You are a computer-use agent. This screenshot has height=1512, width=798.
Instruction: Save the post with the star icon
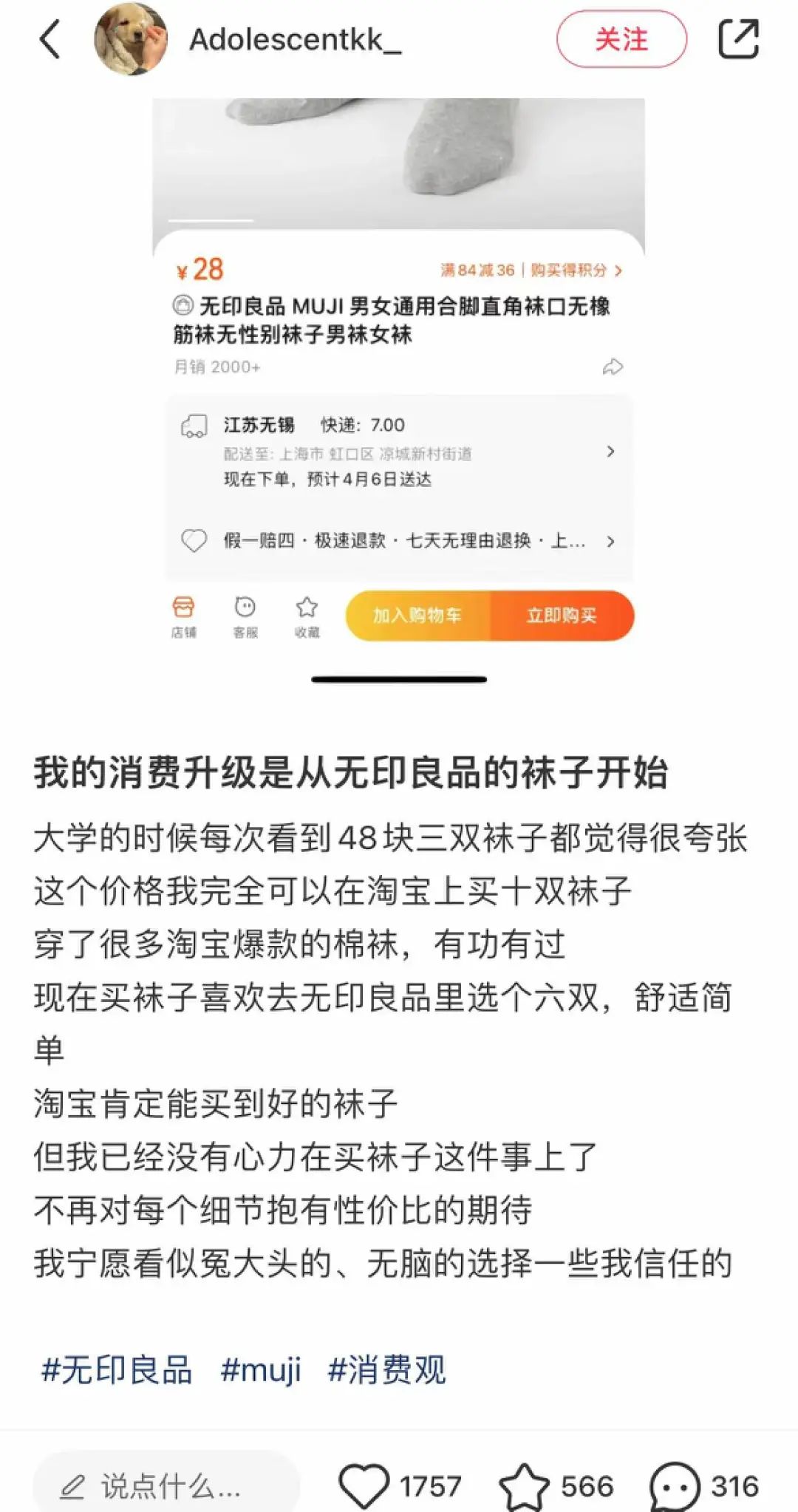click(524, 1485)
